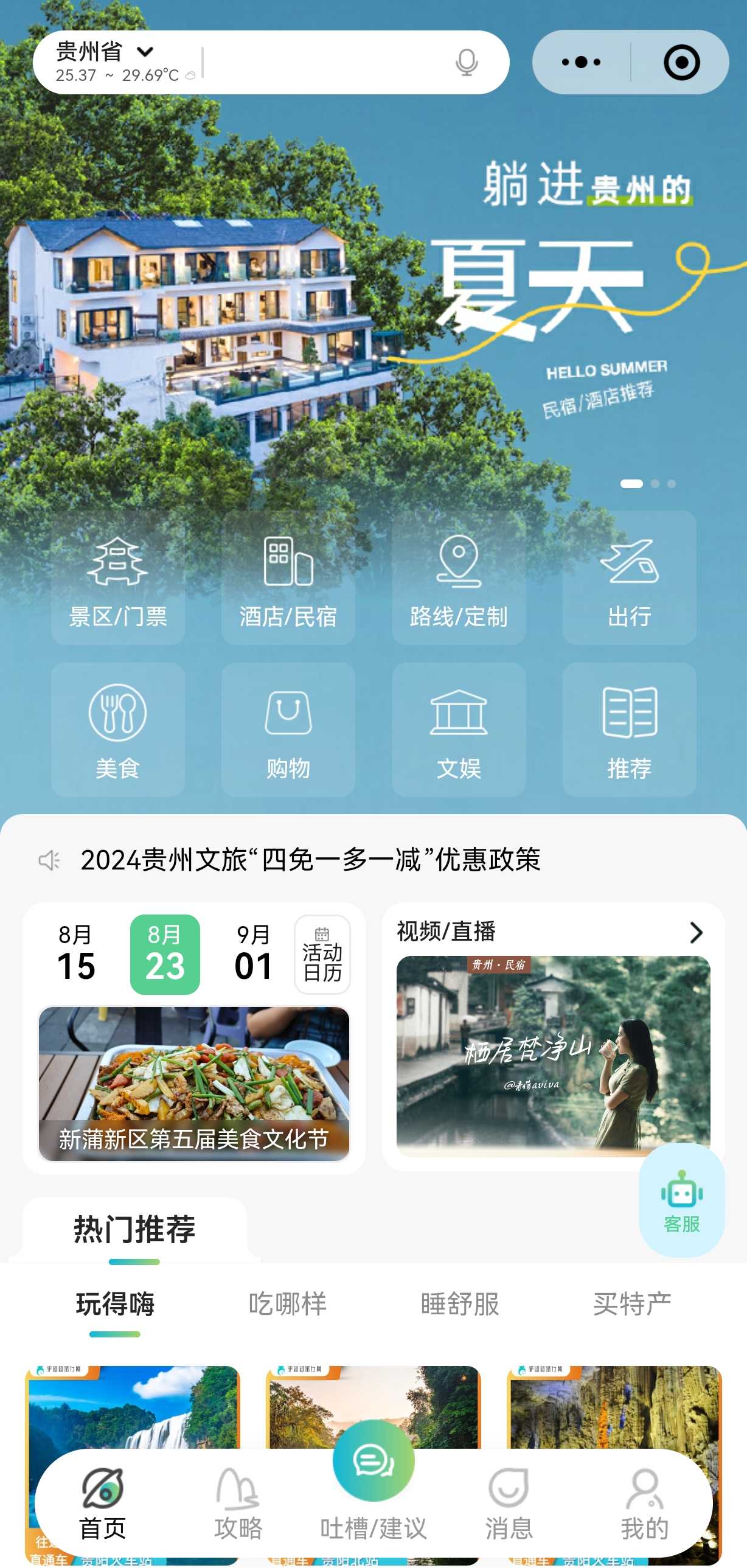747x1568 pixels.
Task: Read the 四免一多一减 policy notice
Action: [x=310, y=860]
